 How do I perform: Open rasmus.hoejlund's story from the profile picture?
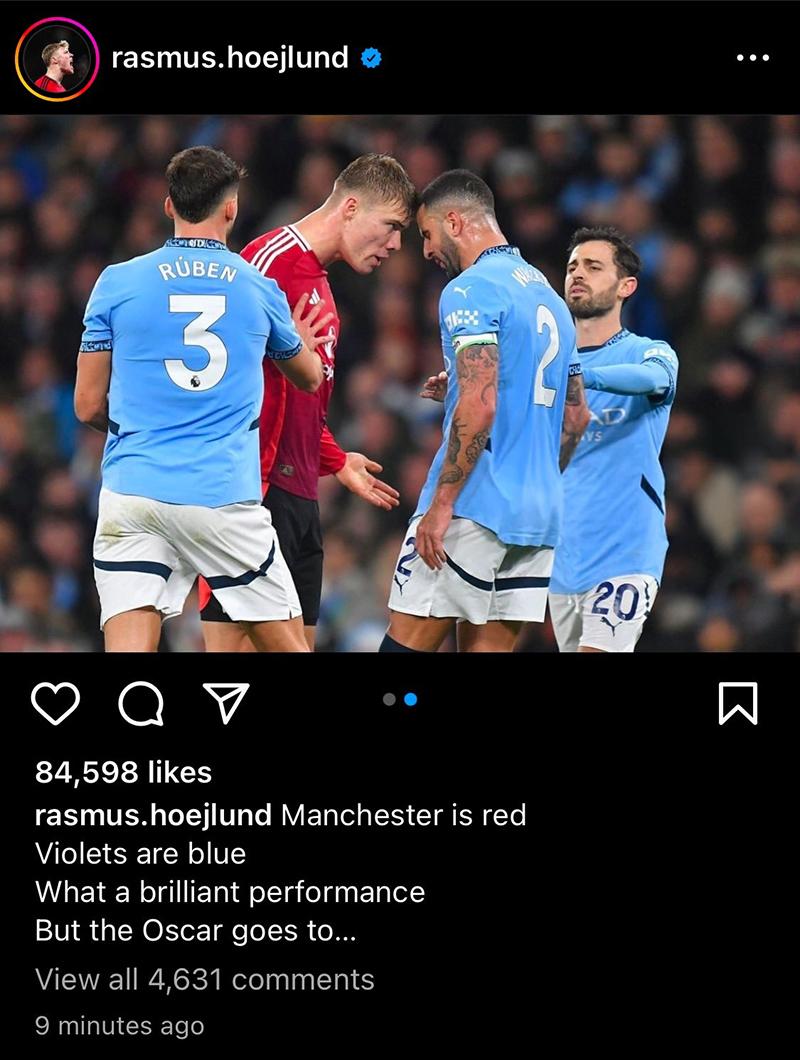[56, 59]
